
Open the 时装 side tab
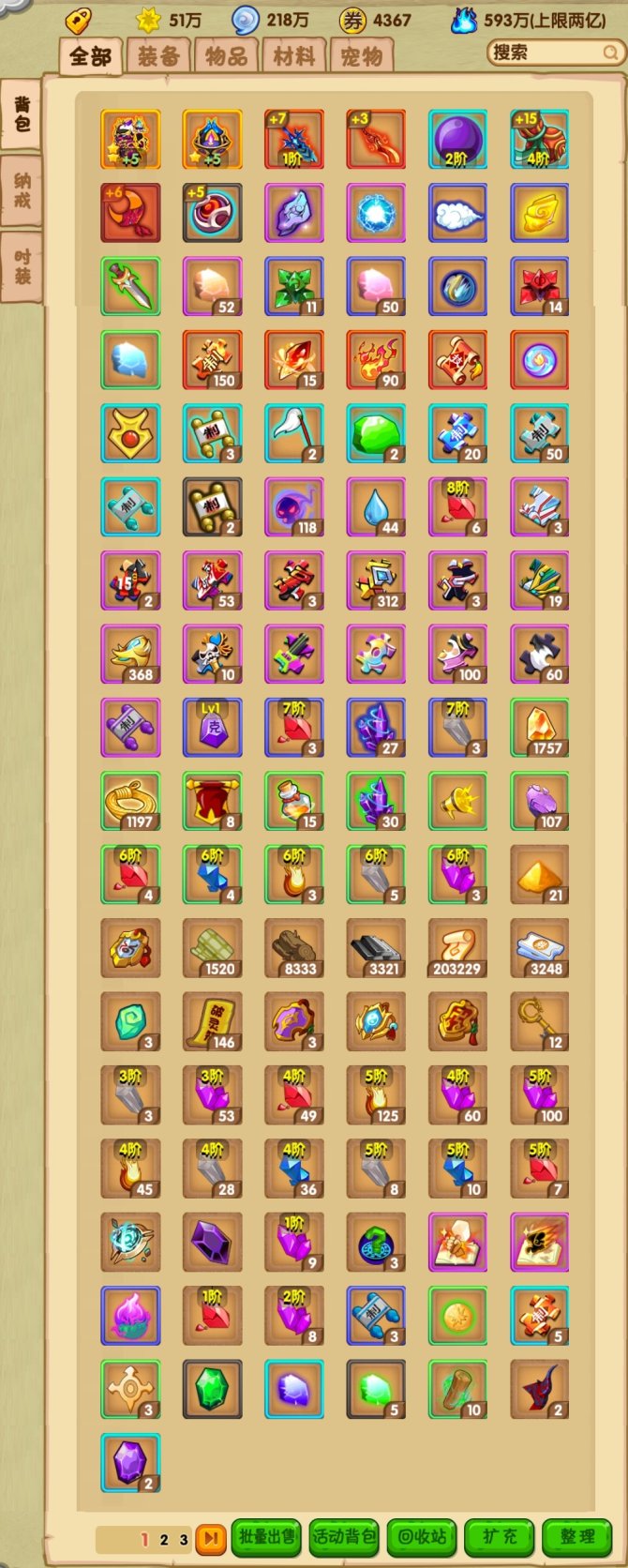pos(22,266)
